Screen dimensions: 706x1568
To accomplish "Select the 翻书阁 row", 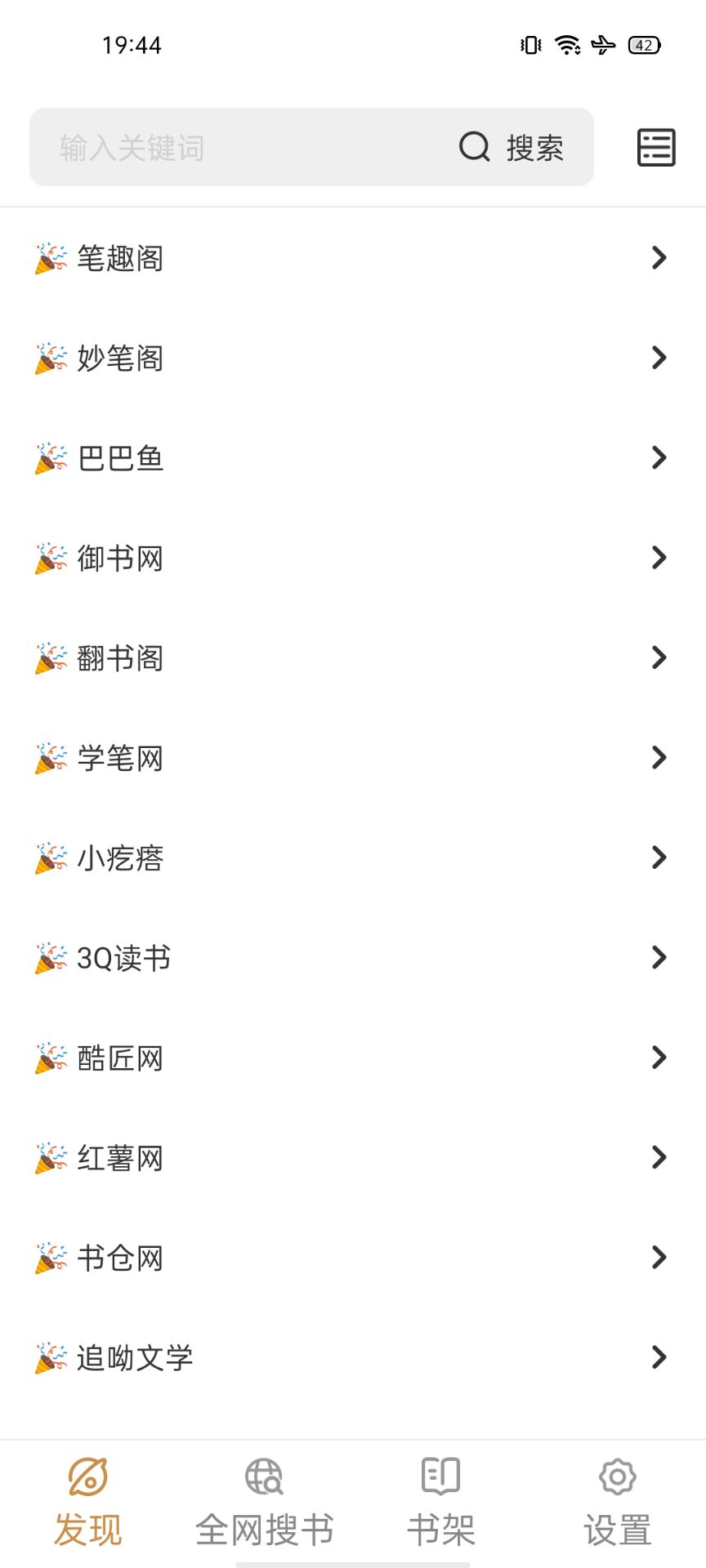I will click(351, 658).
